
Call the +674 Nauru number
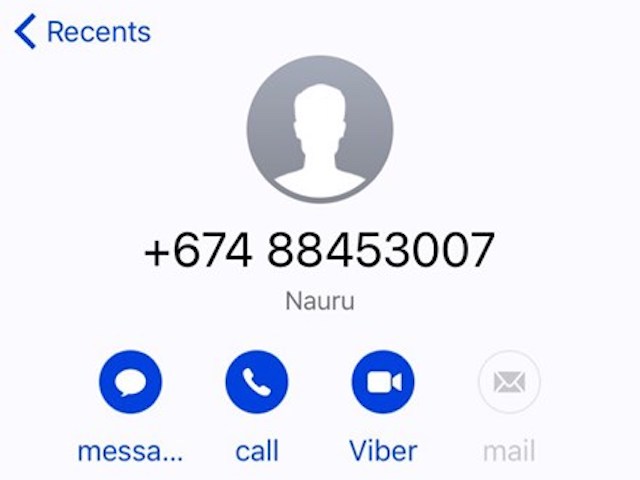(257, 382)
